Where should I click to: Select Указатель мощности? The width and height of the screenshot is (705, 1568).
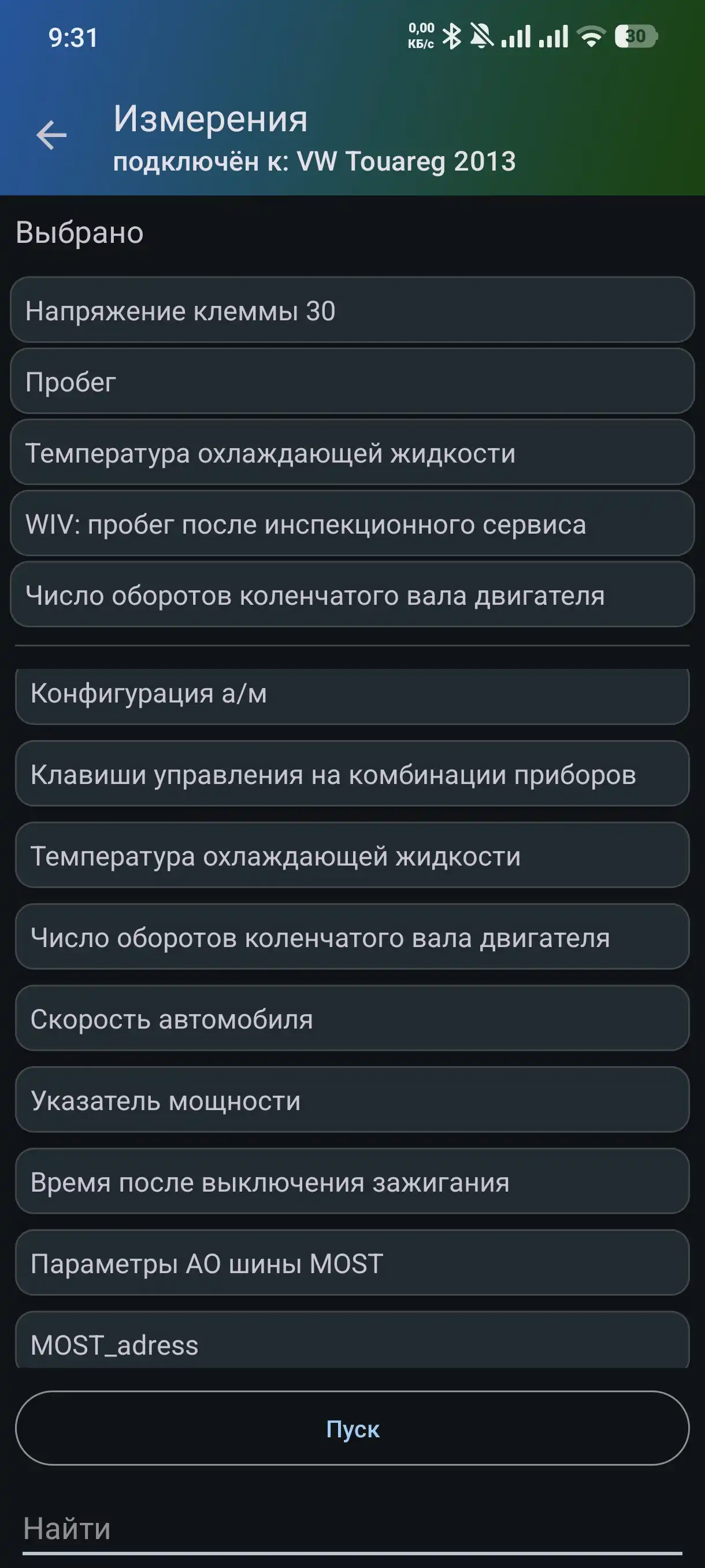(x=352, y=1100)
